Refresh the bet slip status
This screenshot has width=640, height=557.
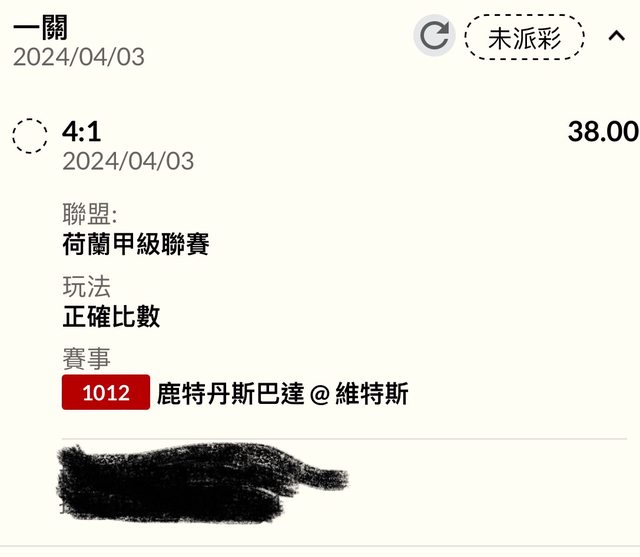point(434,37)
